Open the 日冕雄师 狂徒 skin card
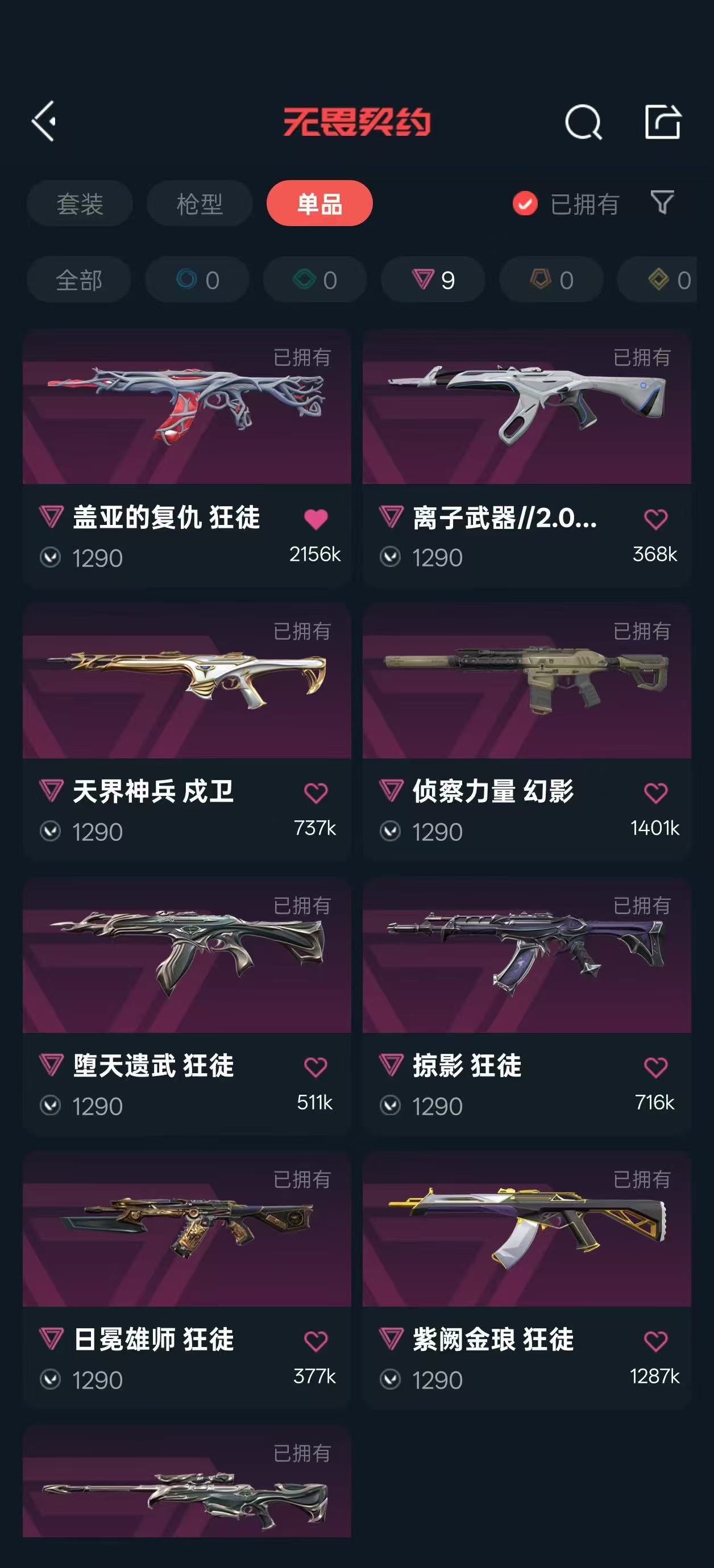714x1568 pixels. [x=186, y=1229]
